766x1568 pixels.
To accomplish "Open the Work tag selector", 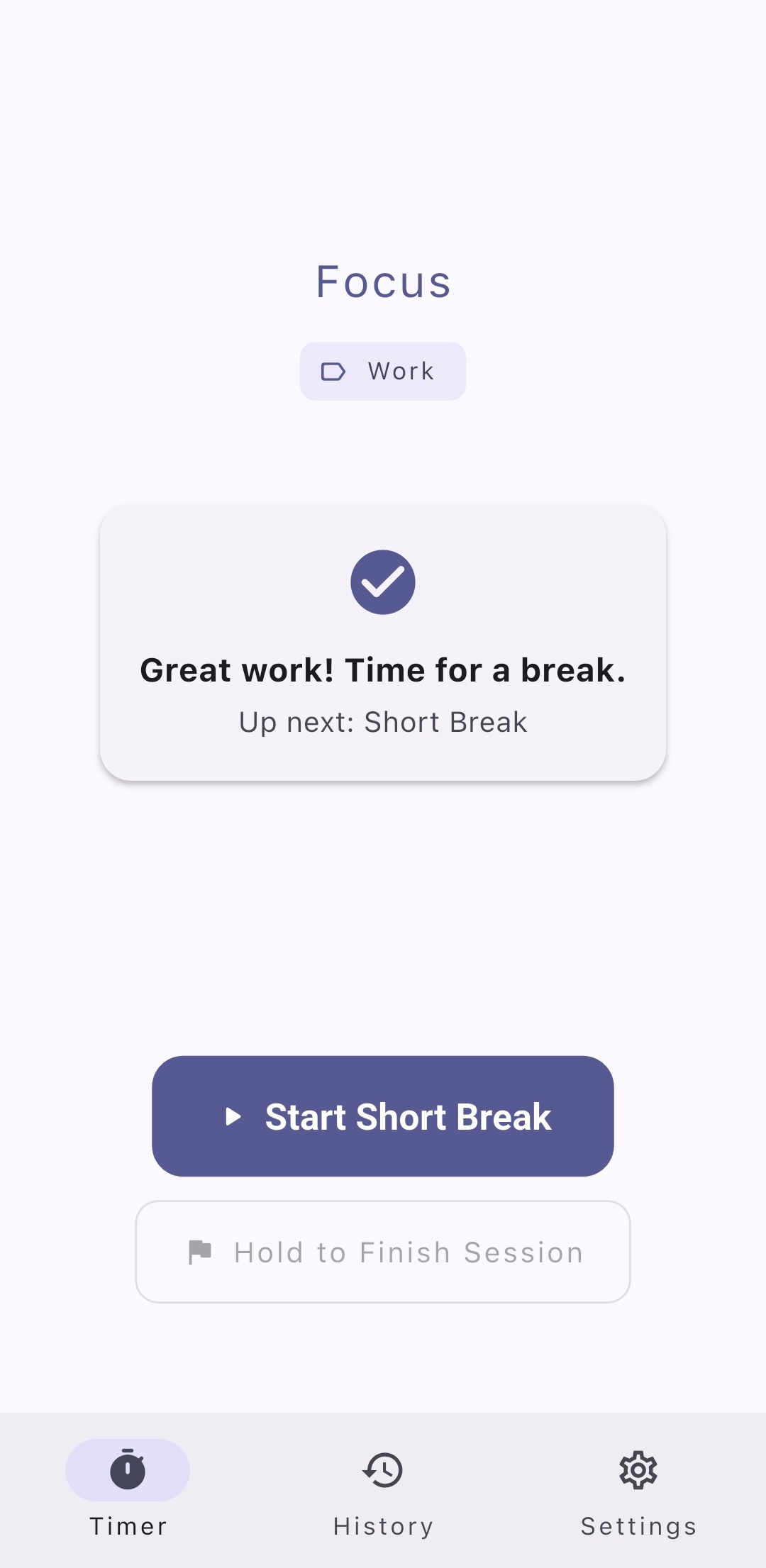I will point(382,371).
